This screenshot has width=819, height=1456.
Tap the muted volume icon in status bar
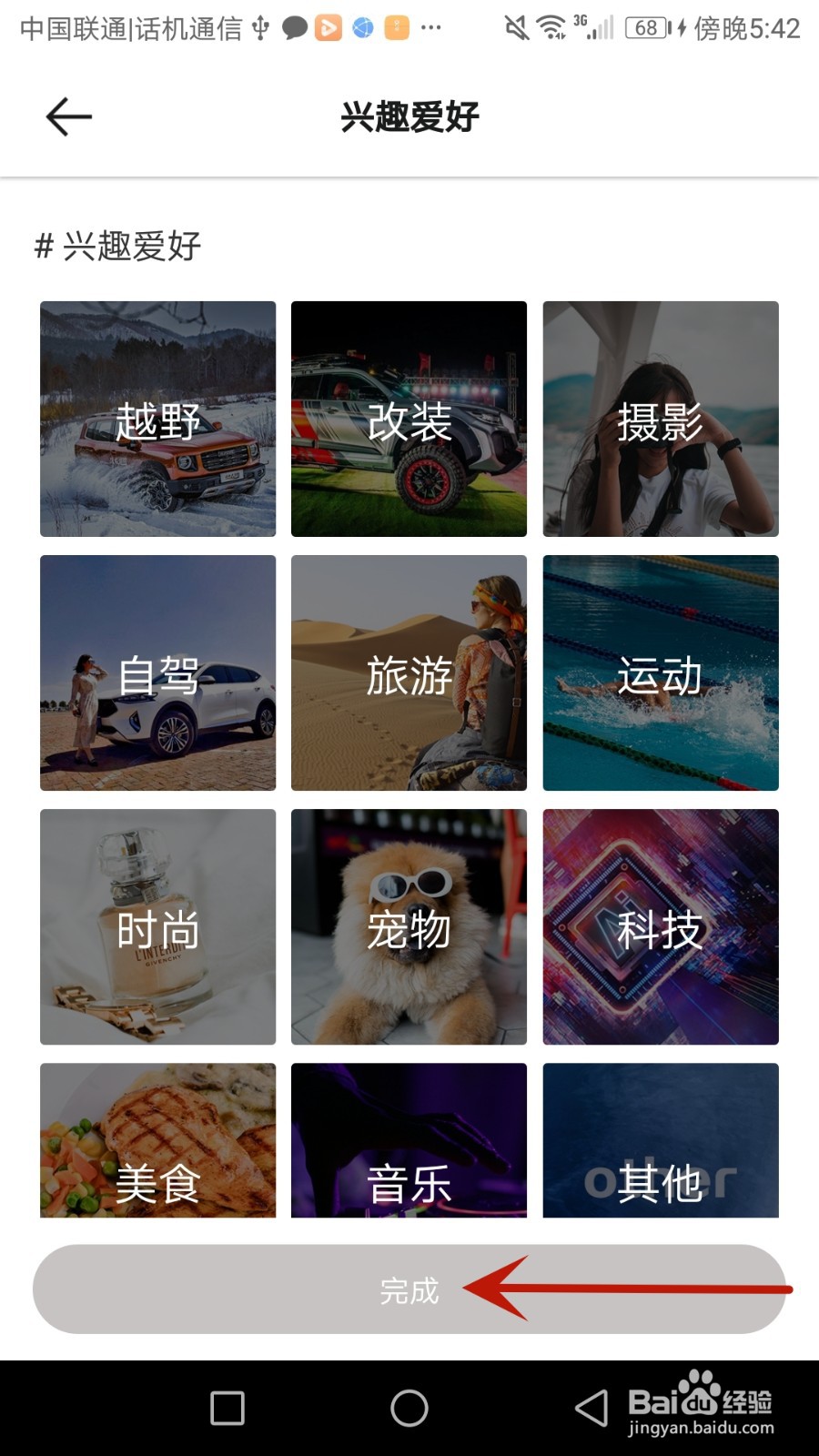point(513,25)
